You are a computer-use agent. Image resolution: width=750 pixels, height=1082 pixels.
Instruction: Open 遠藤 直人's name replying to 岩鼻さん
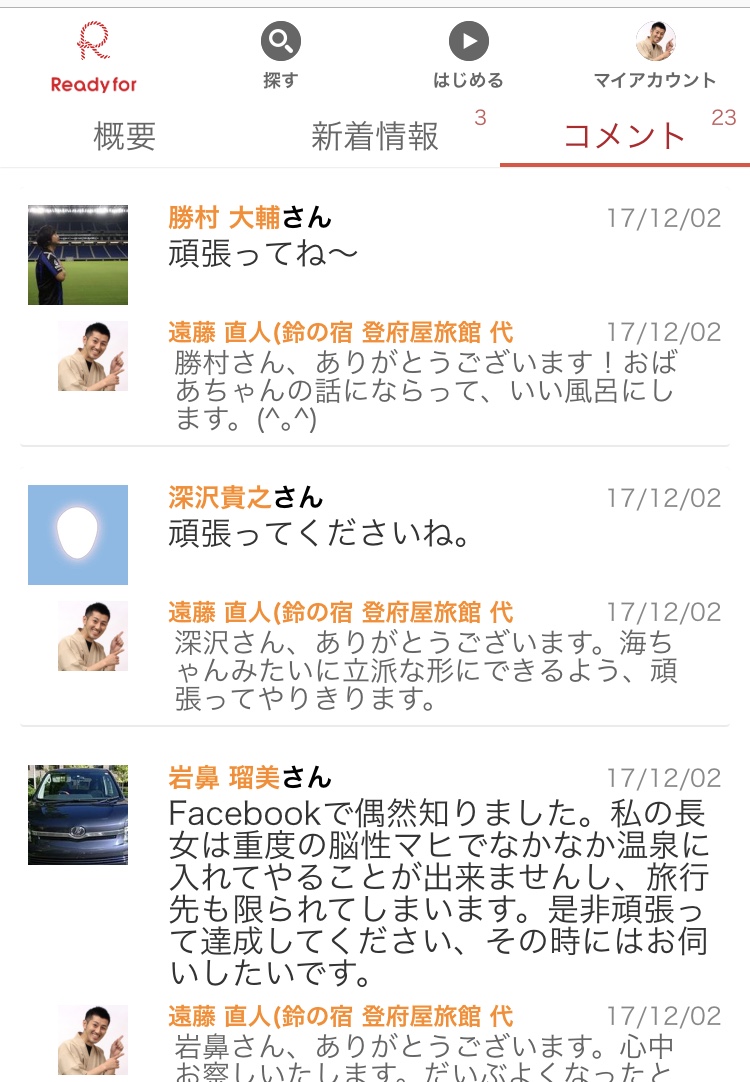tap(340, 1016)
